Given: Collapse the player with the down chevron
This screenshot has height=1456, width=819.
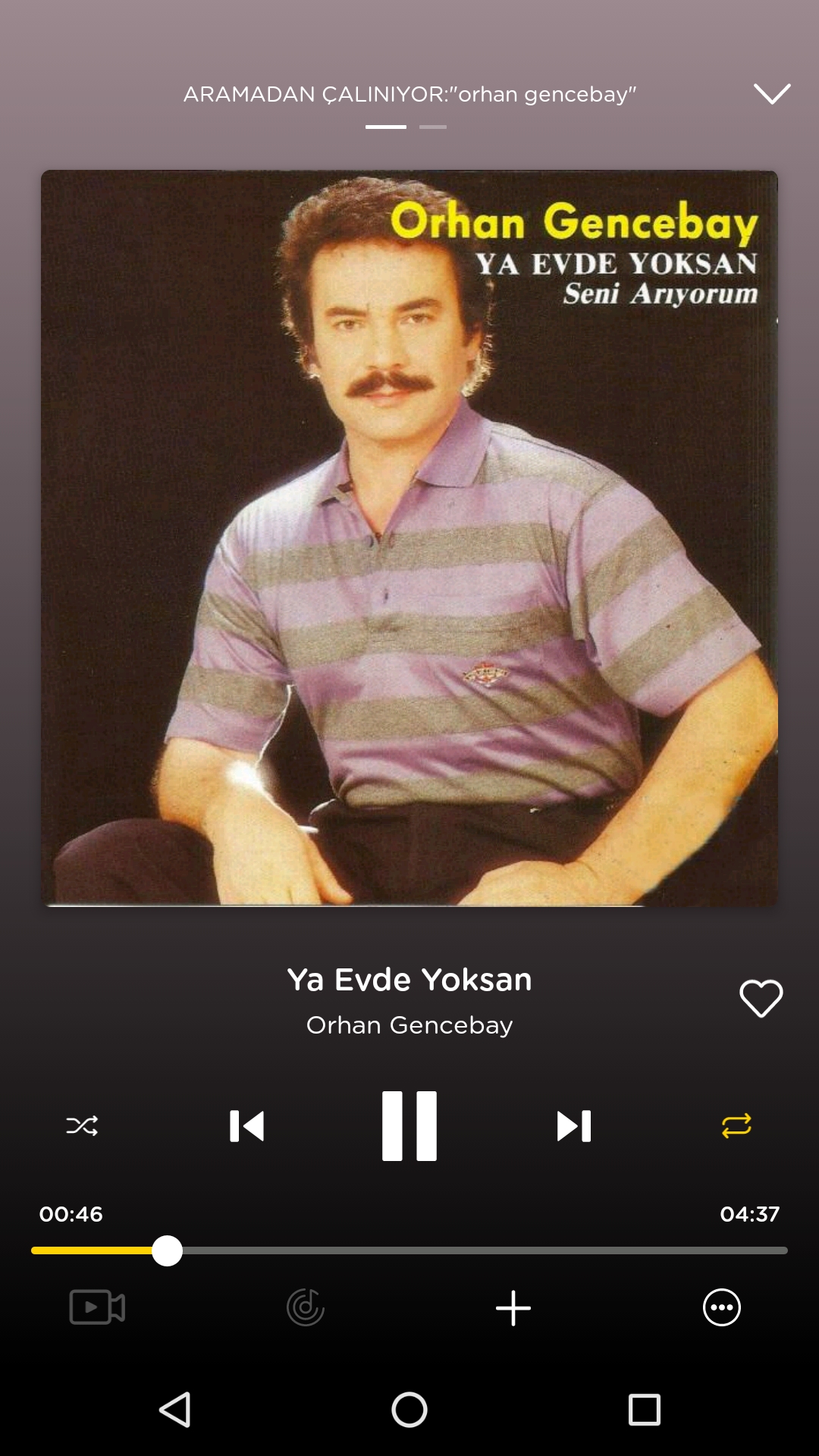Looking at the screenshot, I should tap(771, 94).
